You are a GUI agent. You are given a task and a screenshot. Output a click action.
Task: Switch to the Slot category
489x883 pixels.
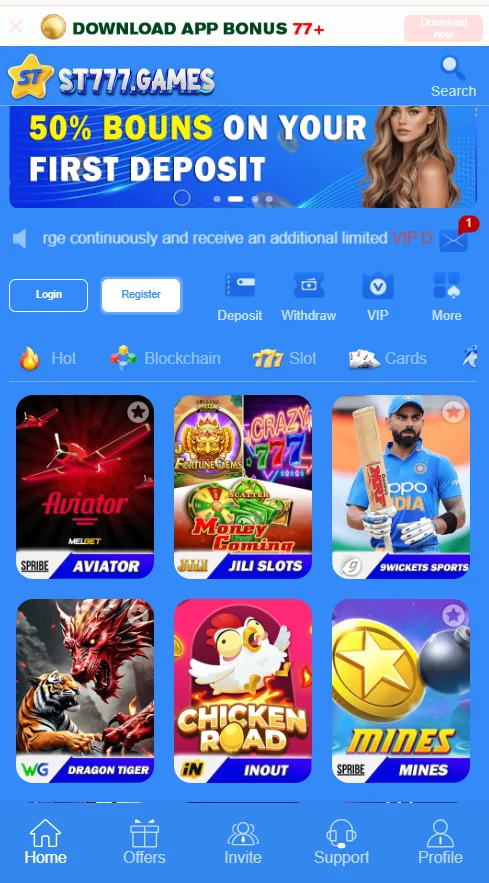pos(284,358)
